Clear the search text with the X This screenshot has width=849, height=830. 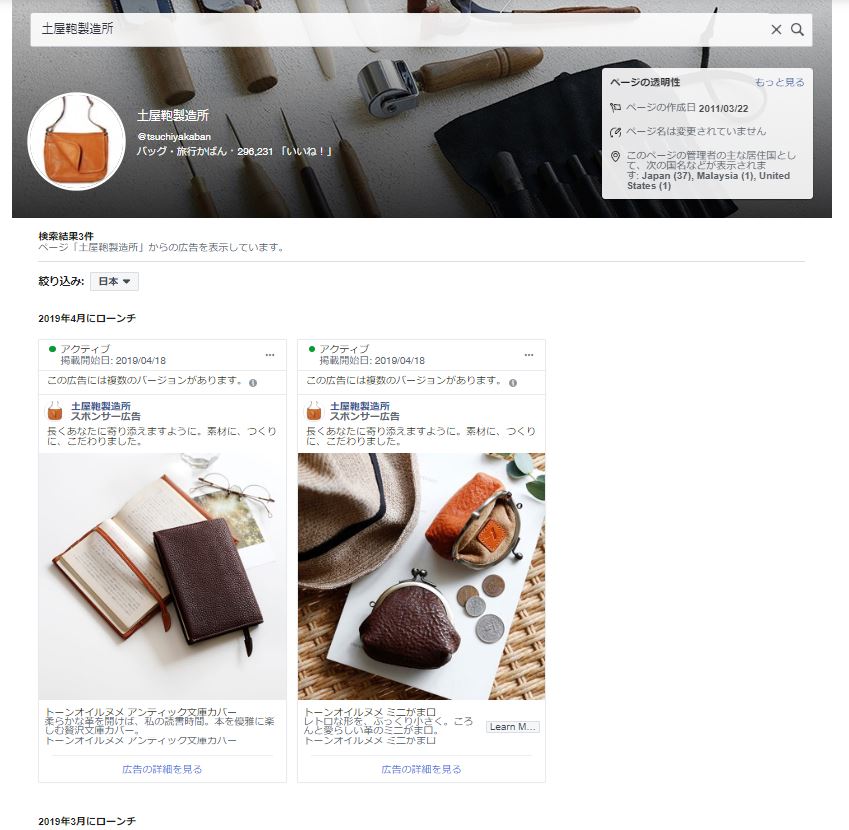click(x=776, y=30)
